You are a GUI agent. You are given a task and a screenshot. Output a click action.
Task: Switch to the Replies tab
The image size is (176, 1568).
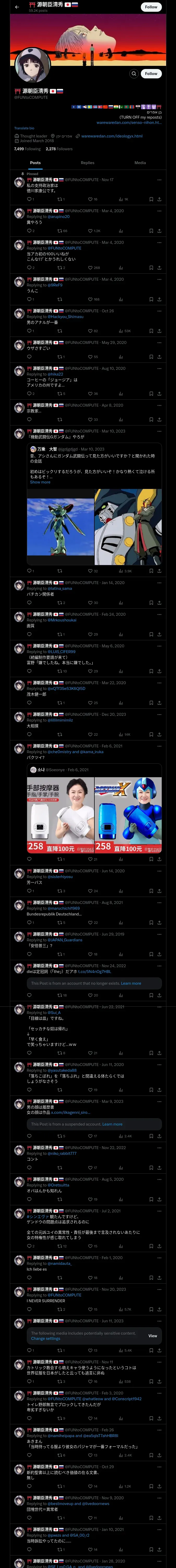coord(87,163)
